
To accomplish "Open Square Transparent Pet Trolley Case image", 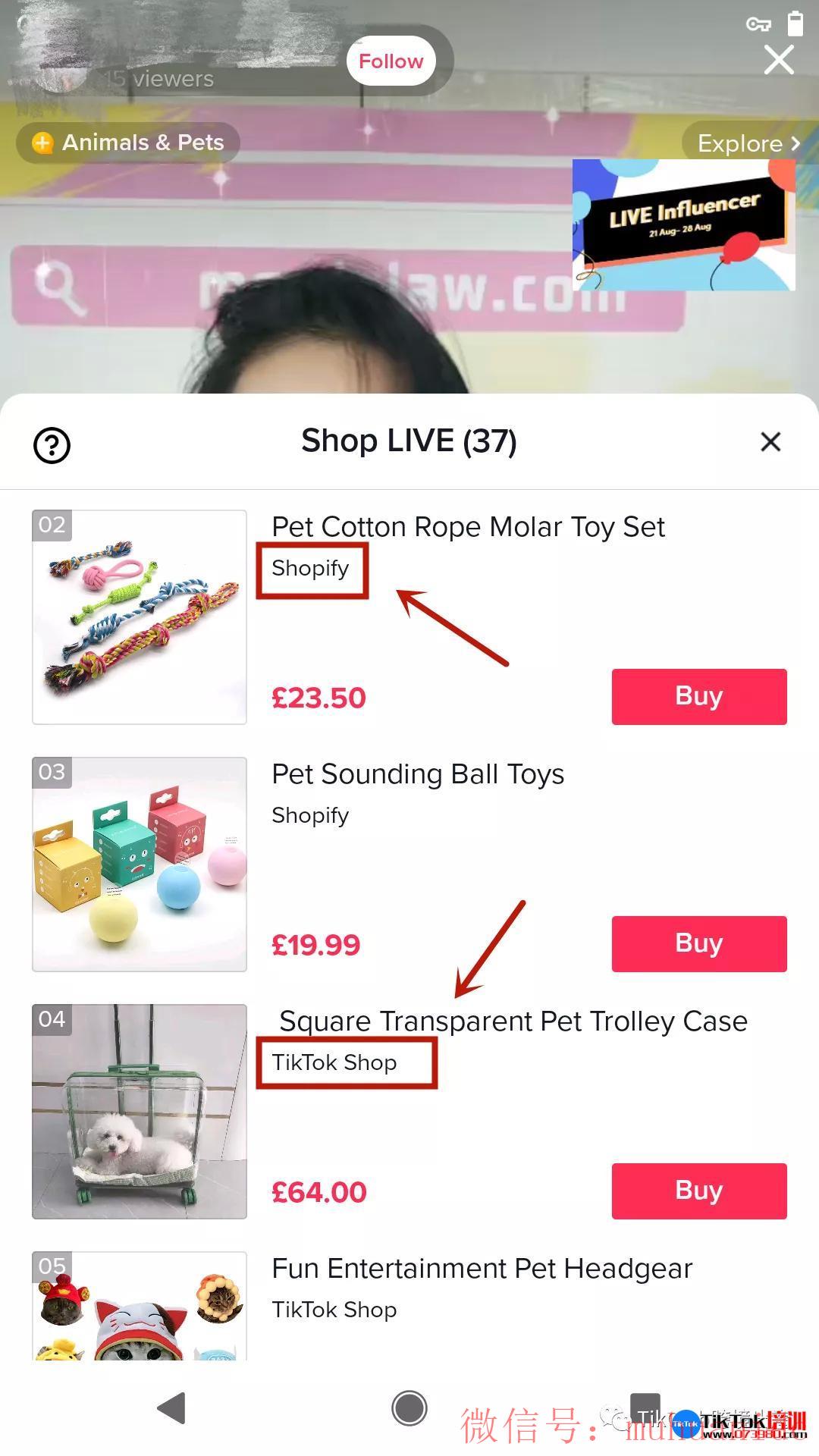I will [x=140, y=1111].
